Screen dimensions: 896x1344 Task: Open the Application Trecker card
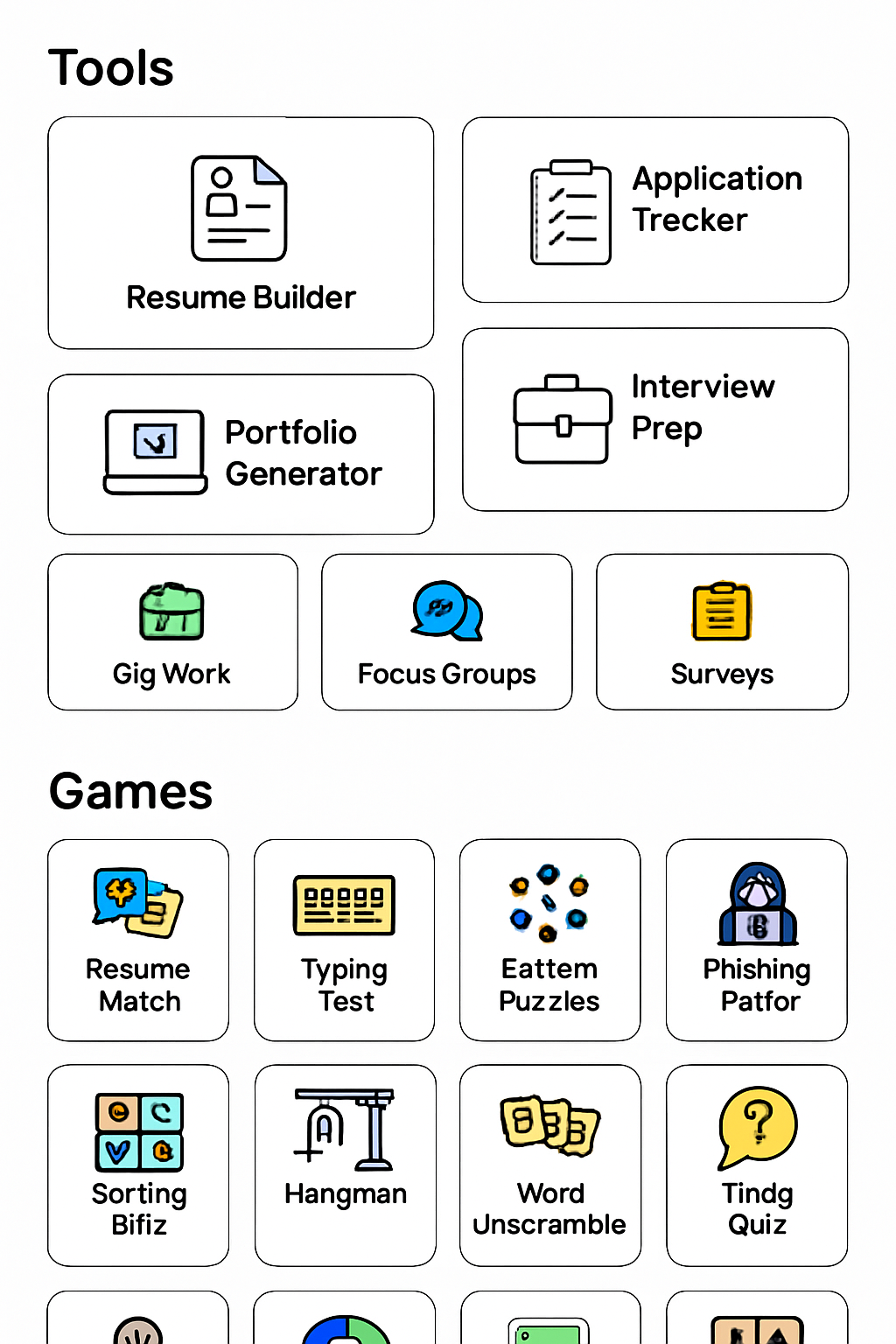(655, 210)
